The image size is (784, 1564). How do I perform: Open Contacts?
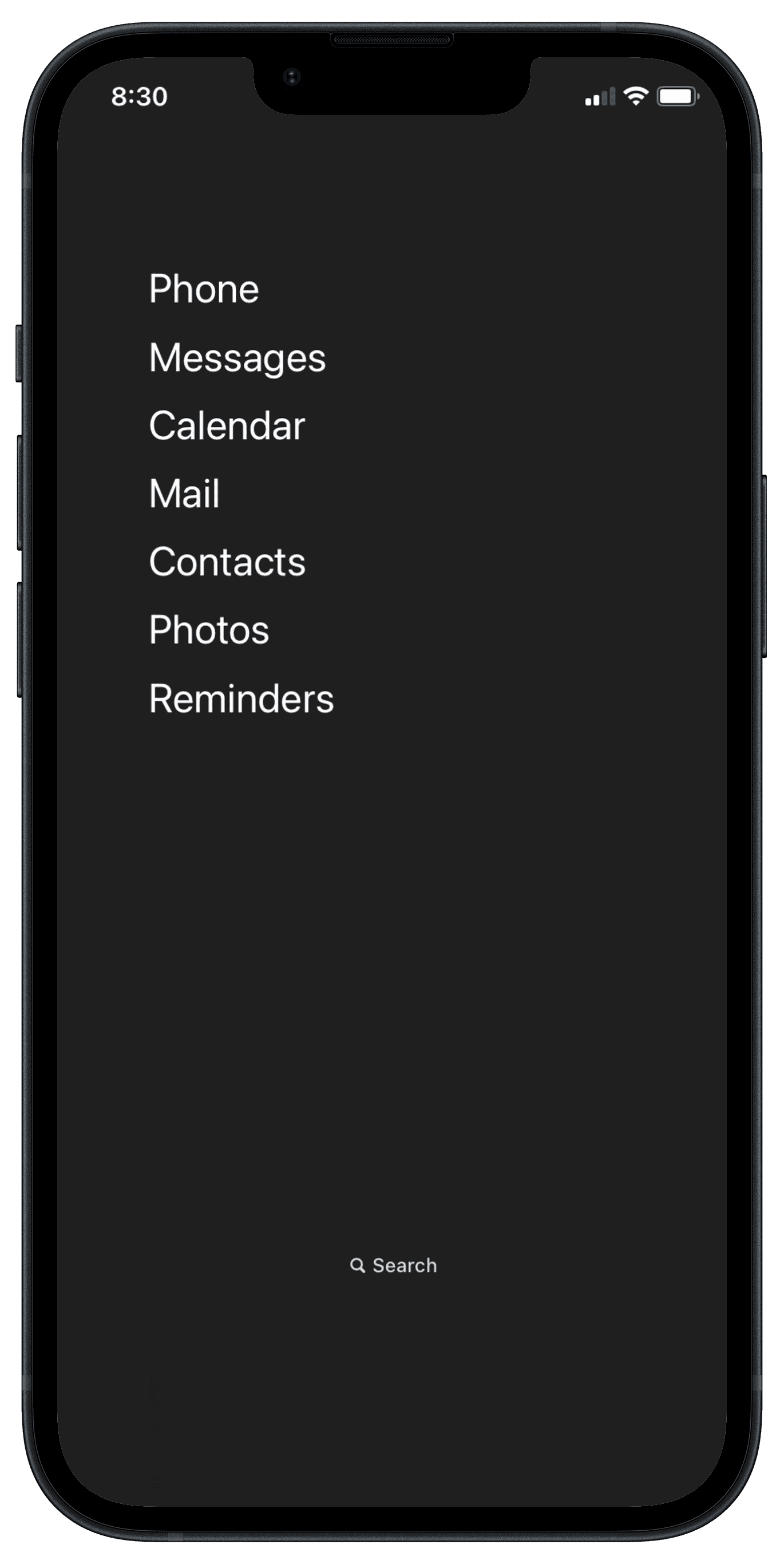[x=227, y=562]
